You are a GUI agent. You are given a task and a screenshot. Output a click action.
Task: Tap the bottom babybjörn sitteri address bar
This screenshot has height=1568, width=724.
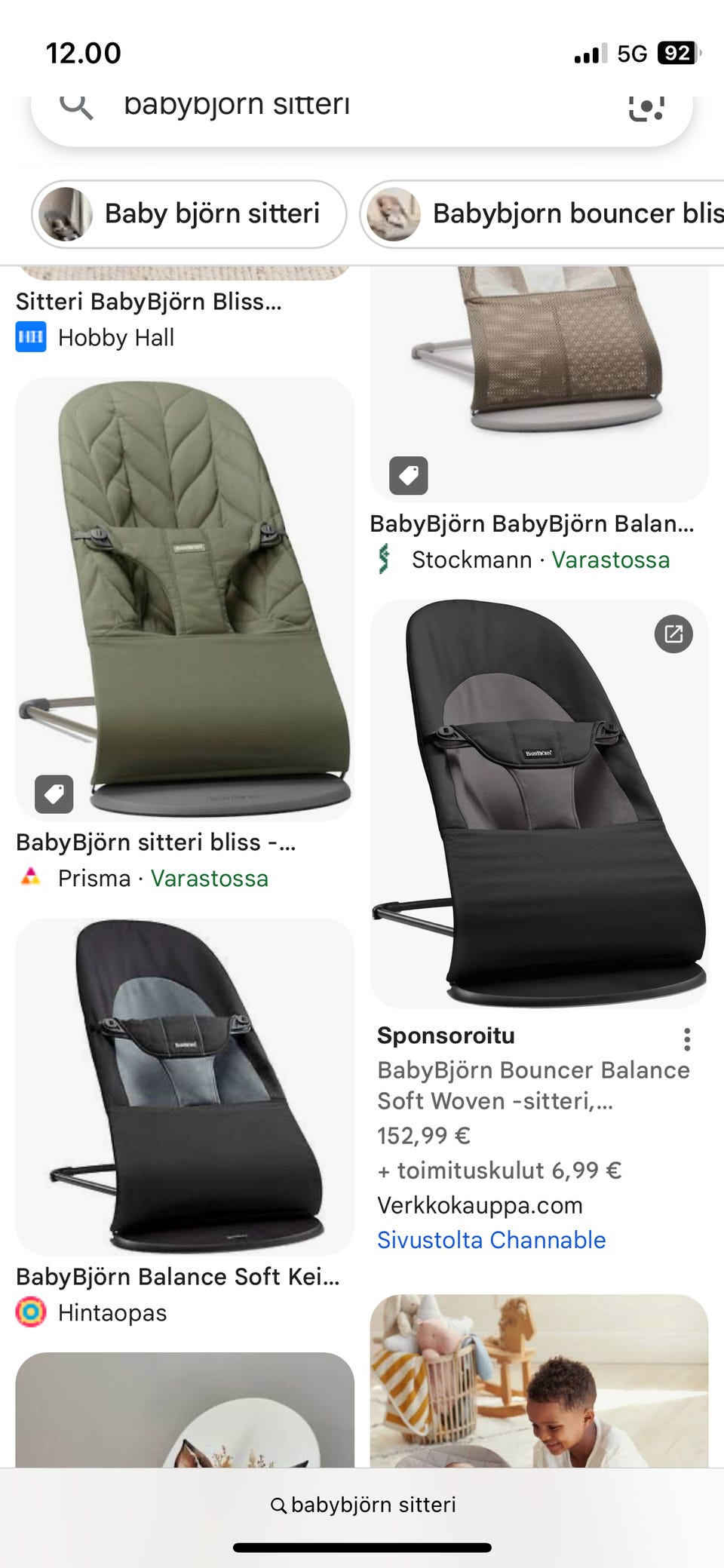coord(363,1505)
